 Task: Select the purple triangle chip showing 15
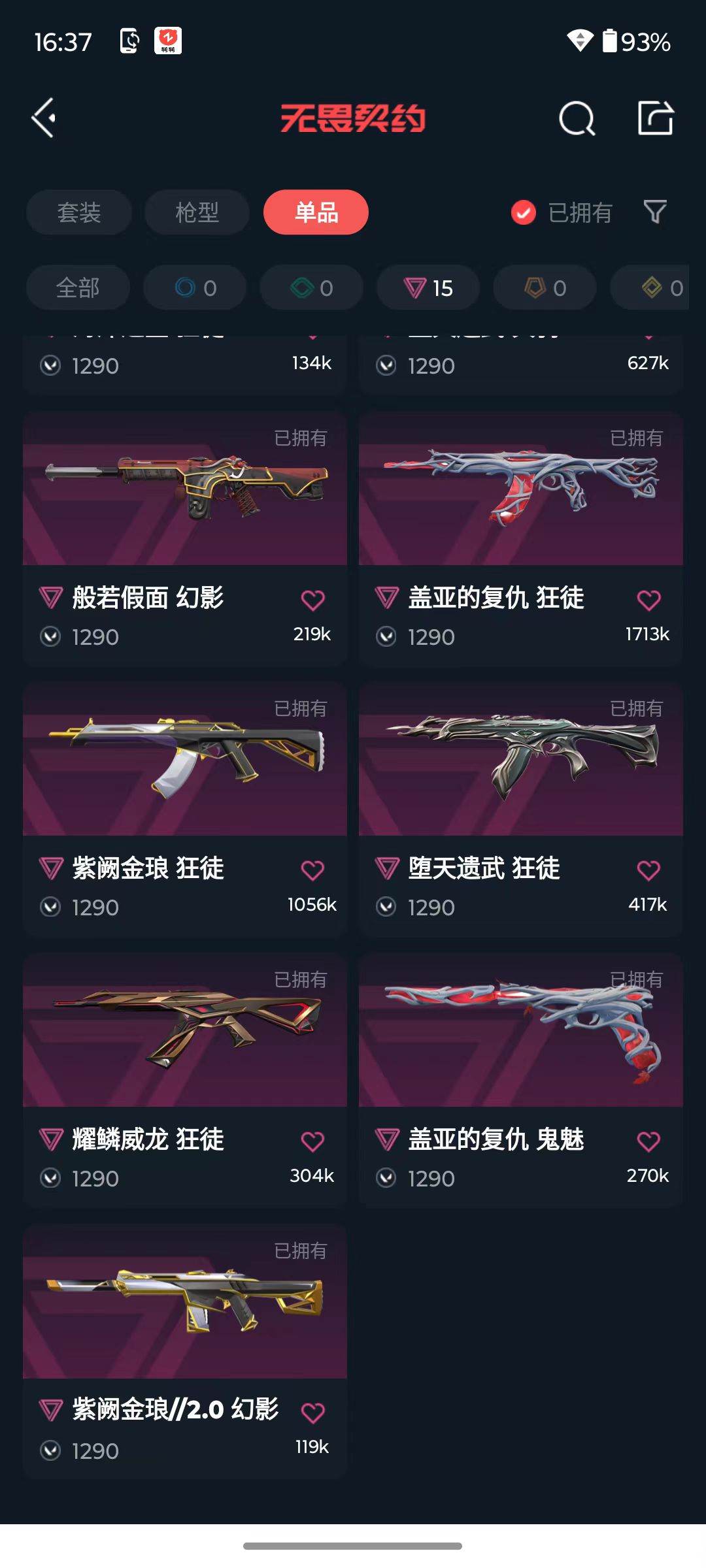(428, 287)
